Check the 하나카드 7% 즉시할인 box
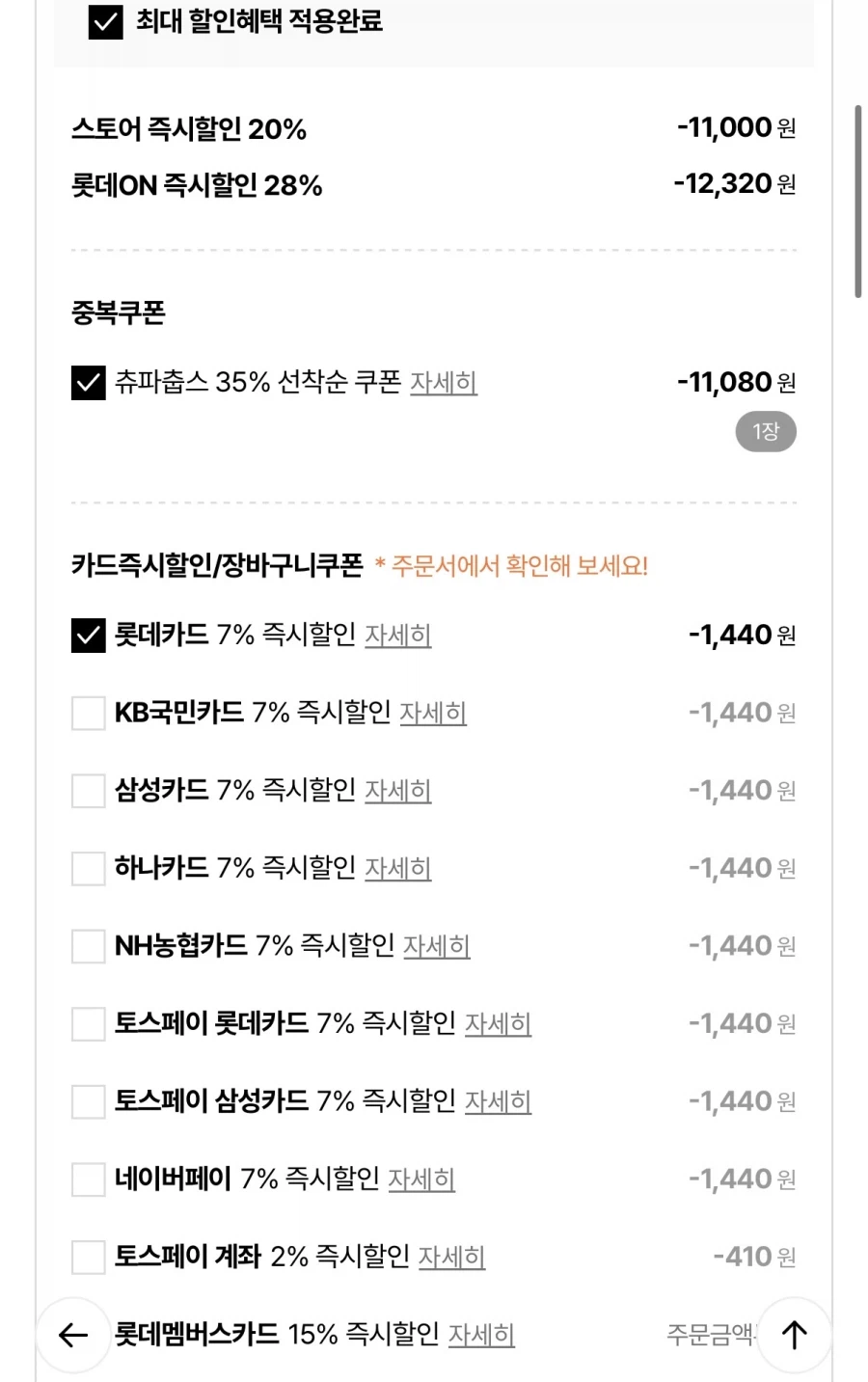The width and height of the screenshot is (868, 1382). 88,868
